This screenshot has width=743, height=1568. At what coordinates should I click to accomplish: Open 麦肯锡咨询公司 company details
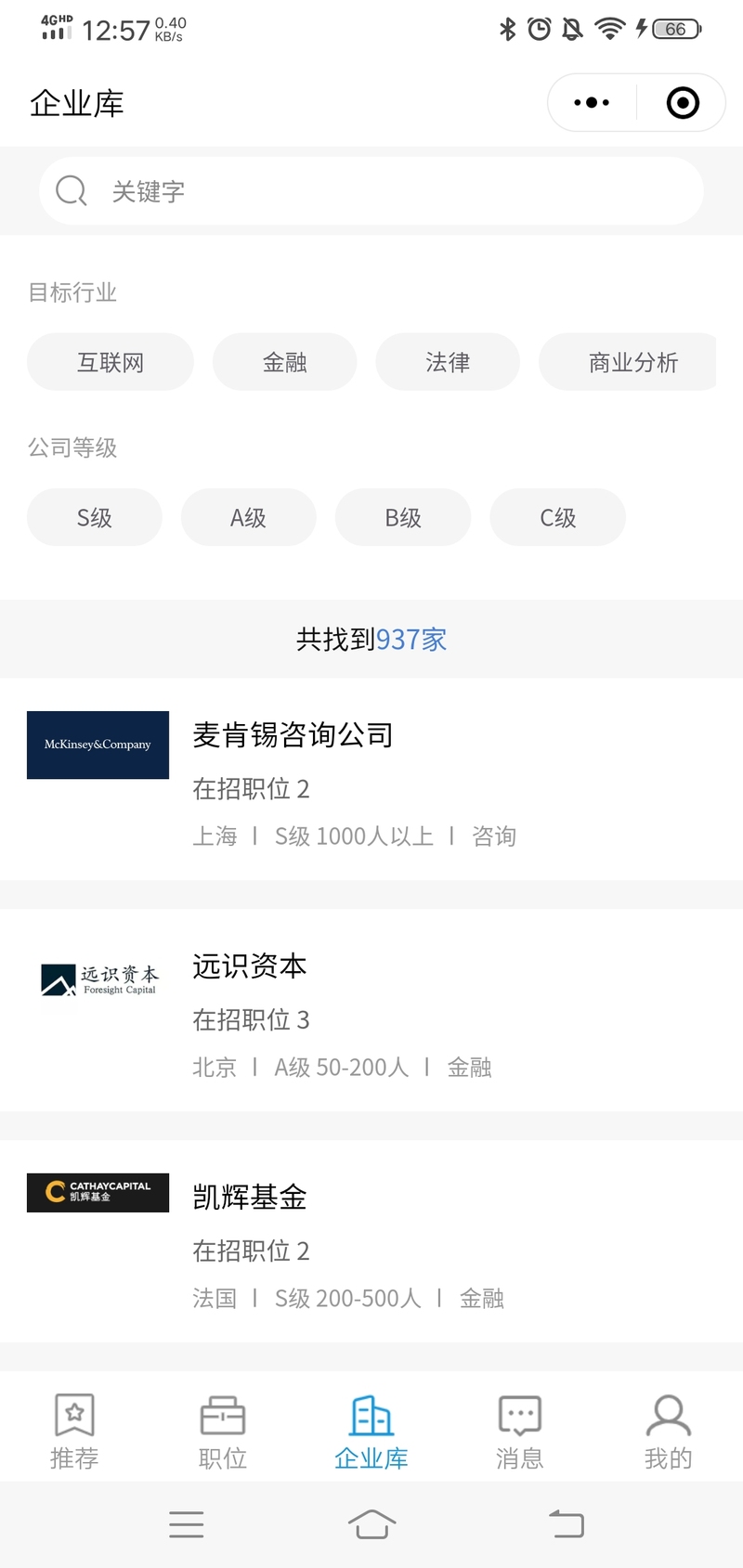click(x=371, y=779)
